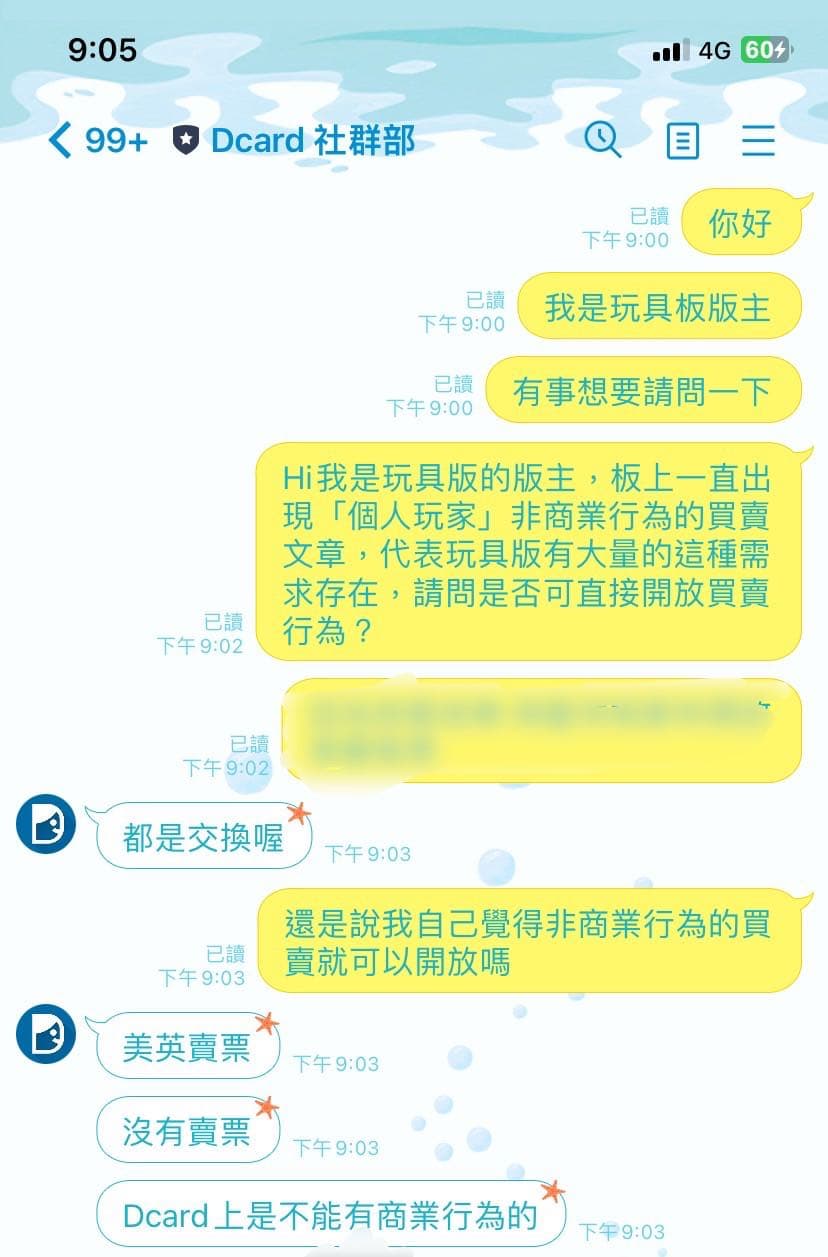Tap the Dcard avatar next to 美英賣票
828x1257 pixels.
coord(44,1036)
